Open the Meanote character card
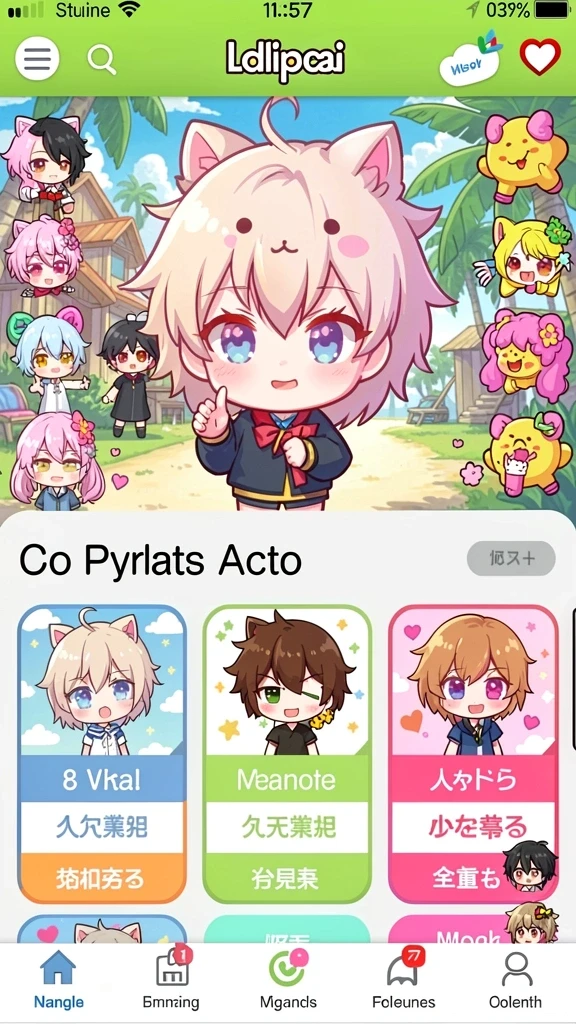This screenshot has height=1024, width=576. pyautogui.click(x=287, y=754)
